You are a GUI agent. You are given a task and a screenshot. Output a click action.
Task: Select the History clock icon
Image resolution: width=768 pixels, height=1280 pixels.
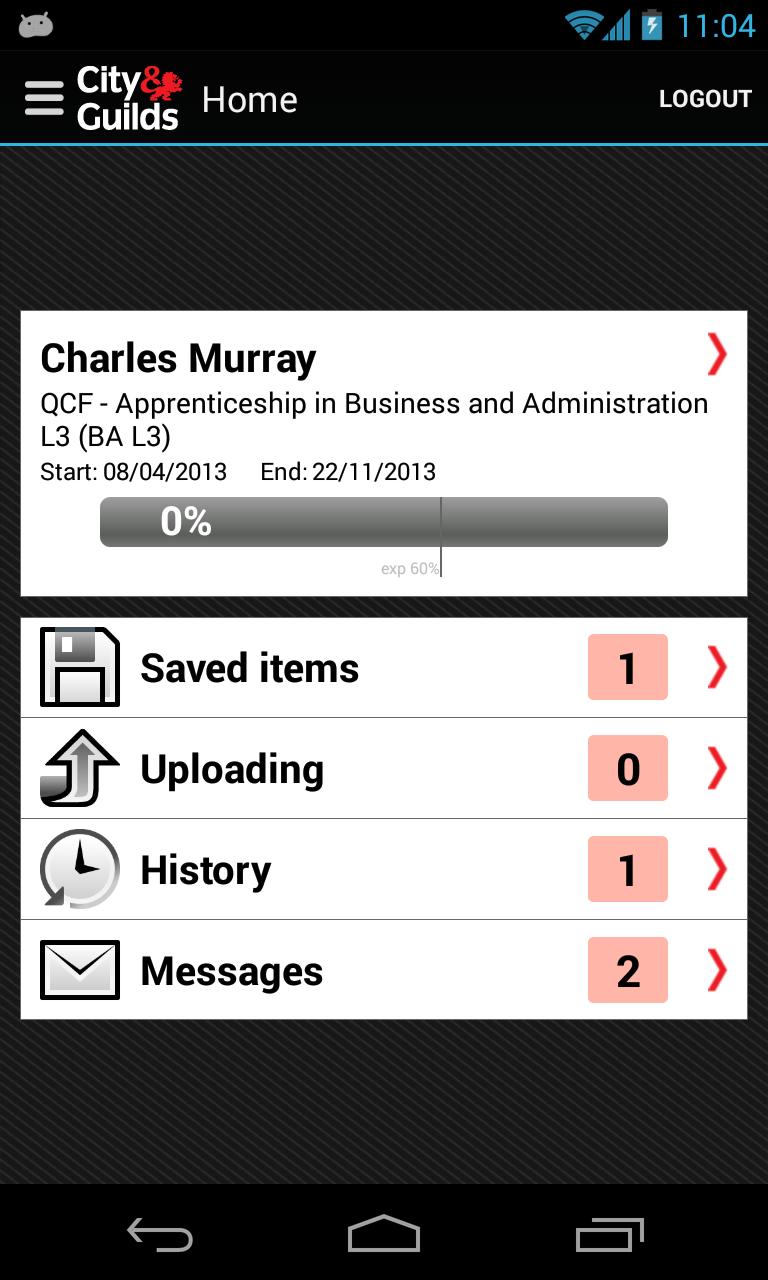tap(79, 869)
